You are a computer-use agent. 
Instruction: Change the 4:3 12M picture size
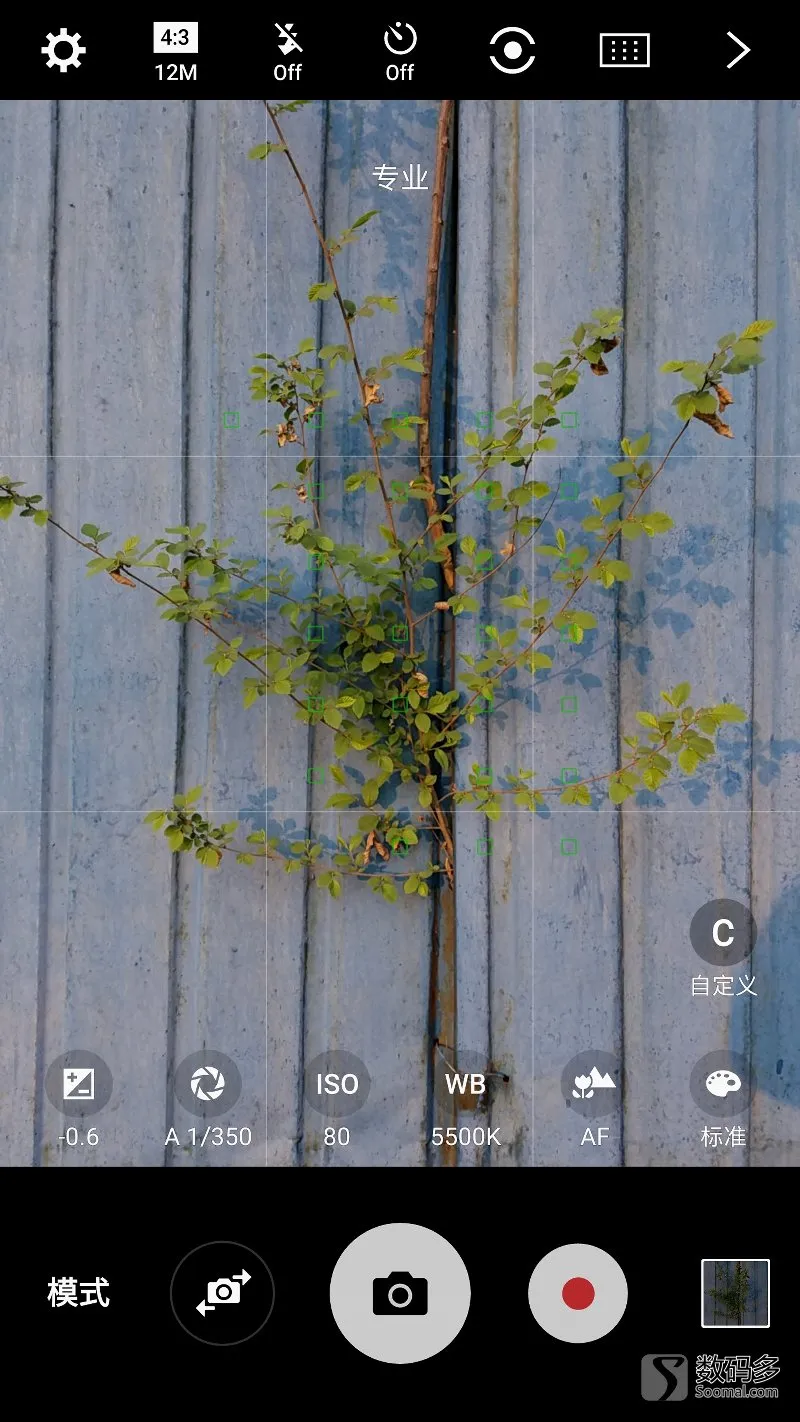click(175, 52)
